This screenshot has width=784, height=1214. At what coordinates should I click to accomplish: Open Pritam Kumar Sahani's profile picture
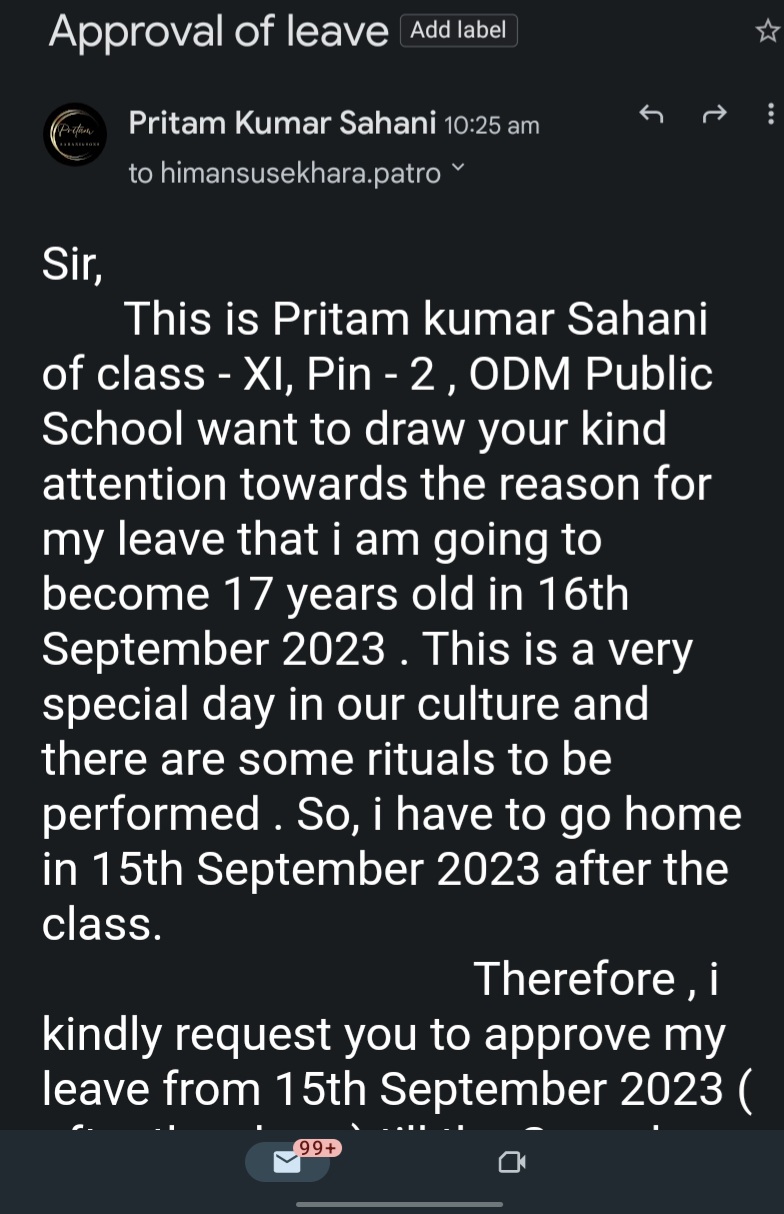75,134
